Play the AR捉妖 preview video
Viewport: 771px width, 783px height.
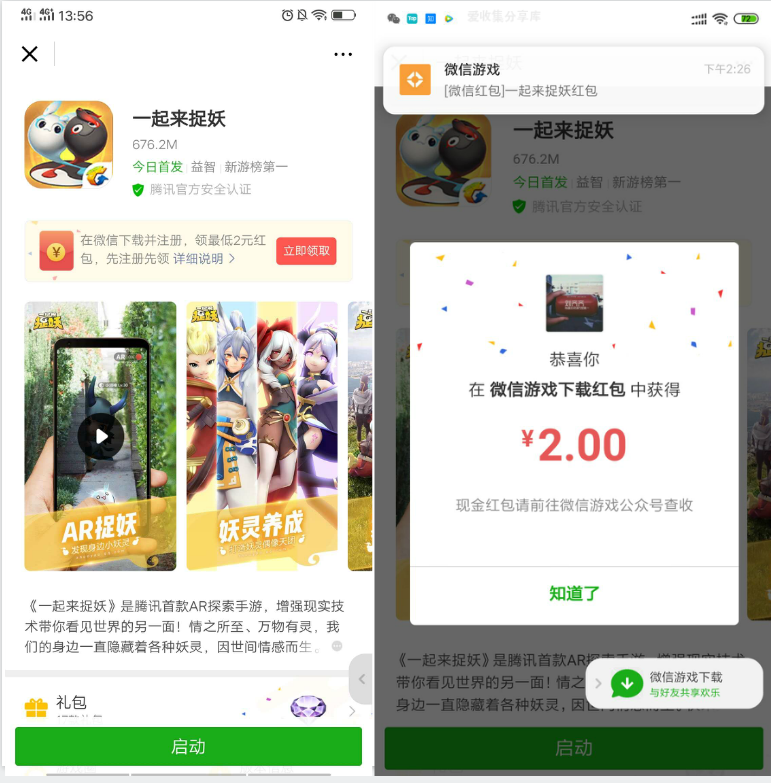pyautogui.click(x=101, y=435)
